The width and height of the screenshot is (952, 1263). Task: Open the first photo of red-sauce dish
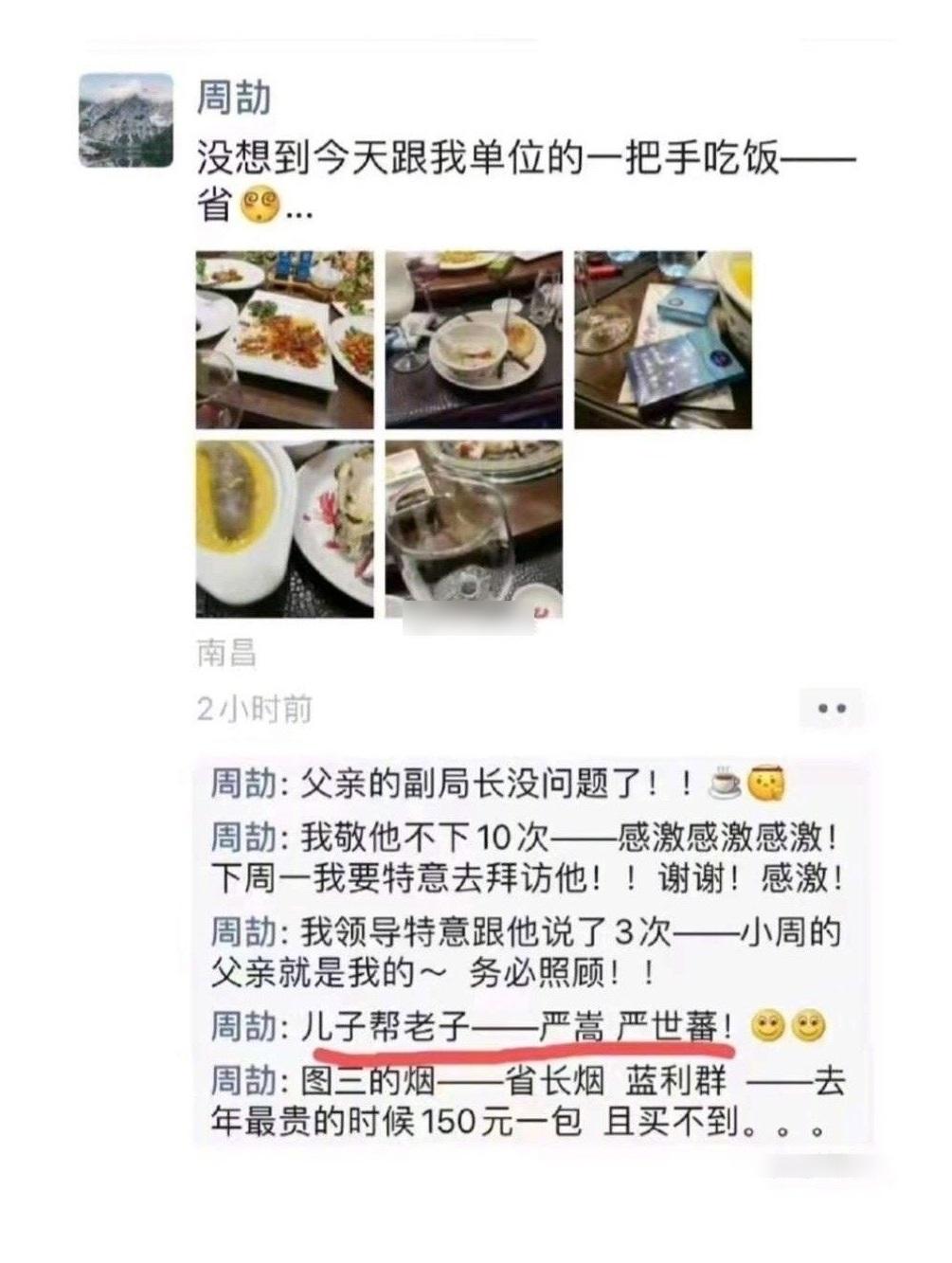coord(284,339)
